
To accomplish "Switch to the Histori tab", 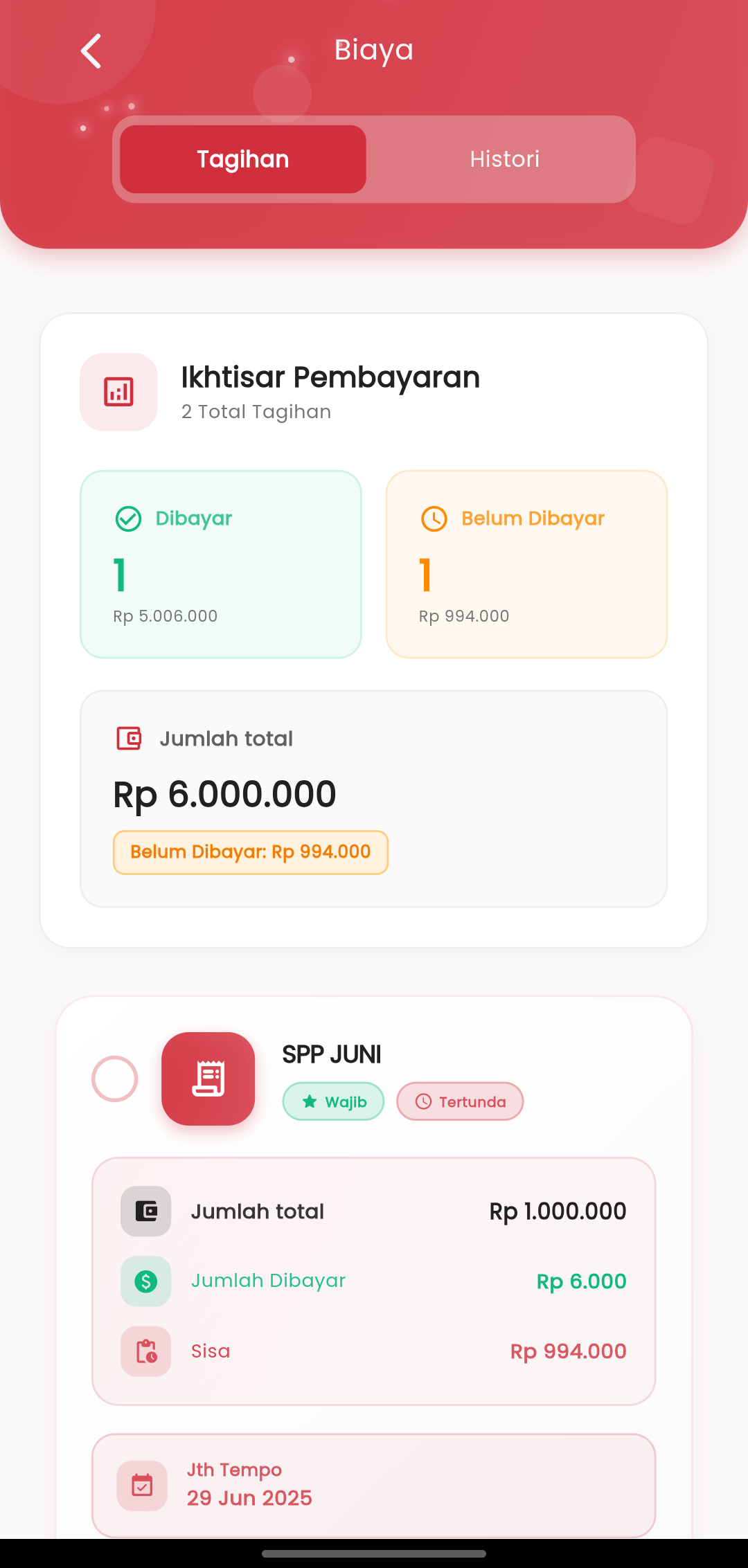I will pyautogui.click(x=504, y=159).
